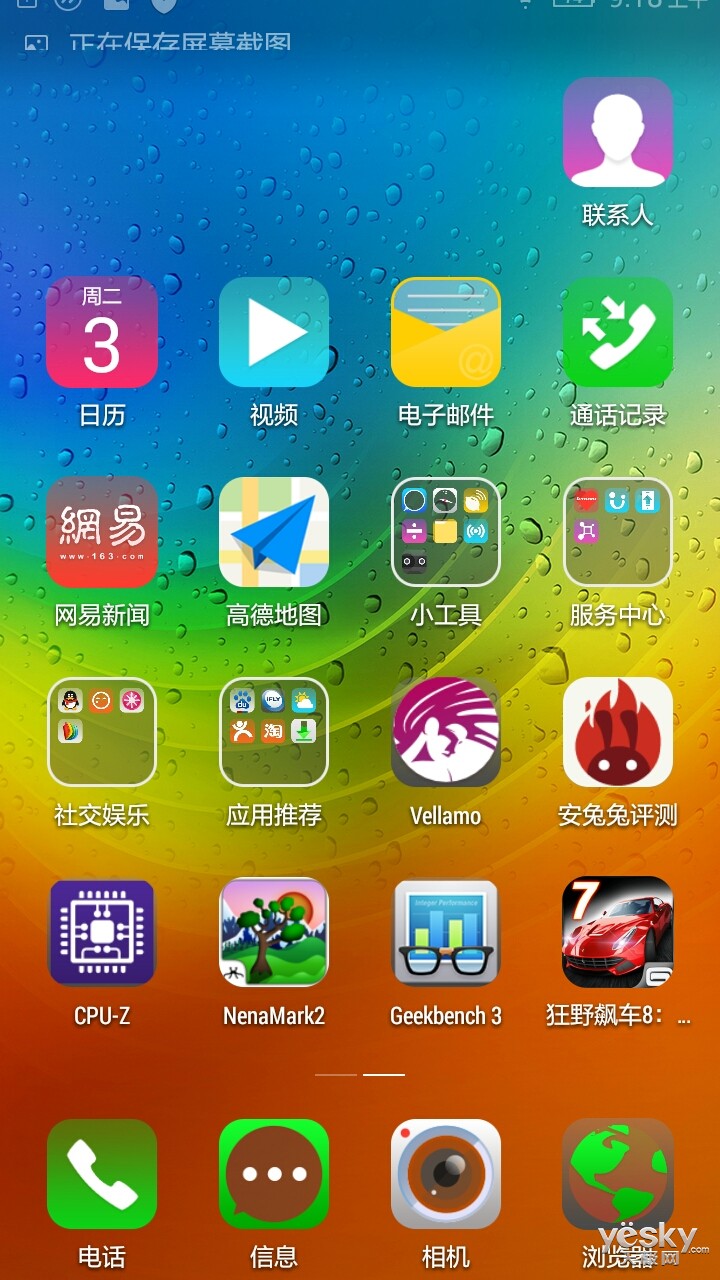
Task: Open the 应用推荐 folder
Action: click(x=274, y=732)
